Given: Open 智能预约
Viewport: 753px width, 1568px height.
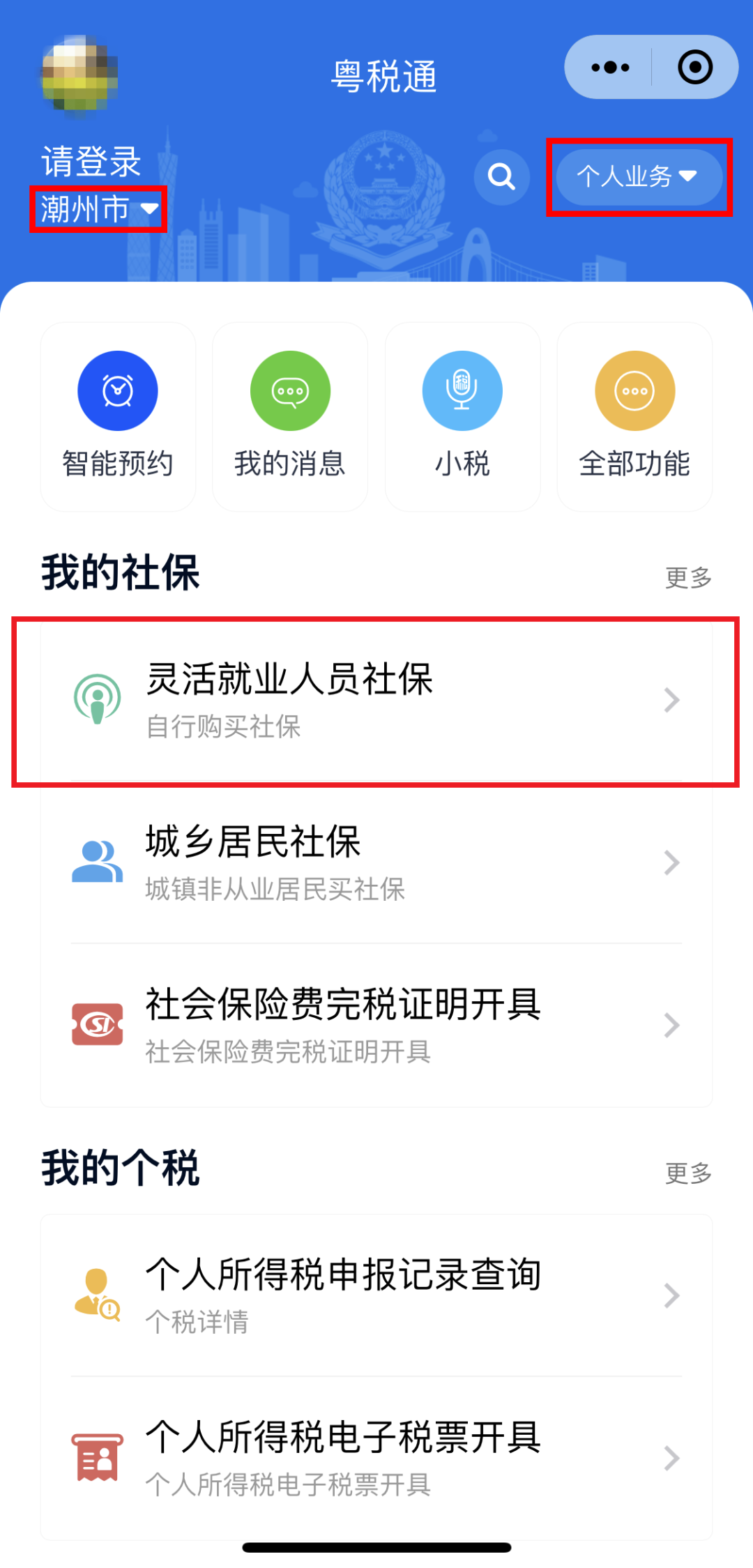Looking at the screenshot, I should (x=118, y=416).
